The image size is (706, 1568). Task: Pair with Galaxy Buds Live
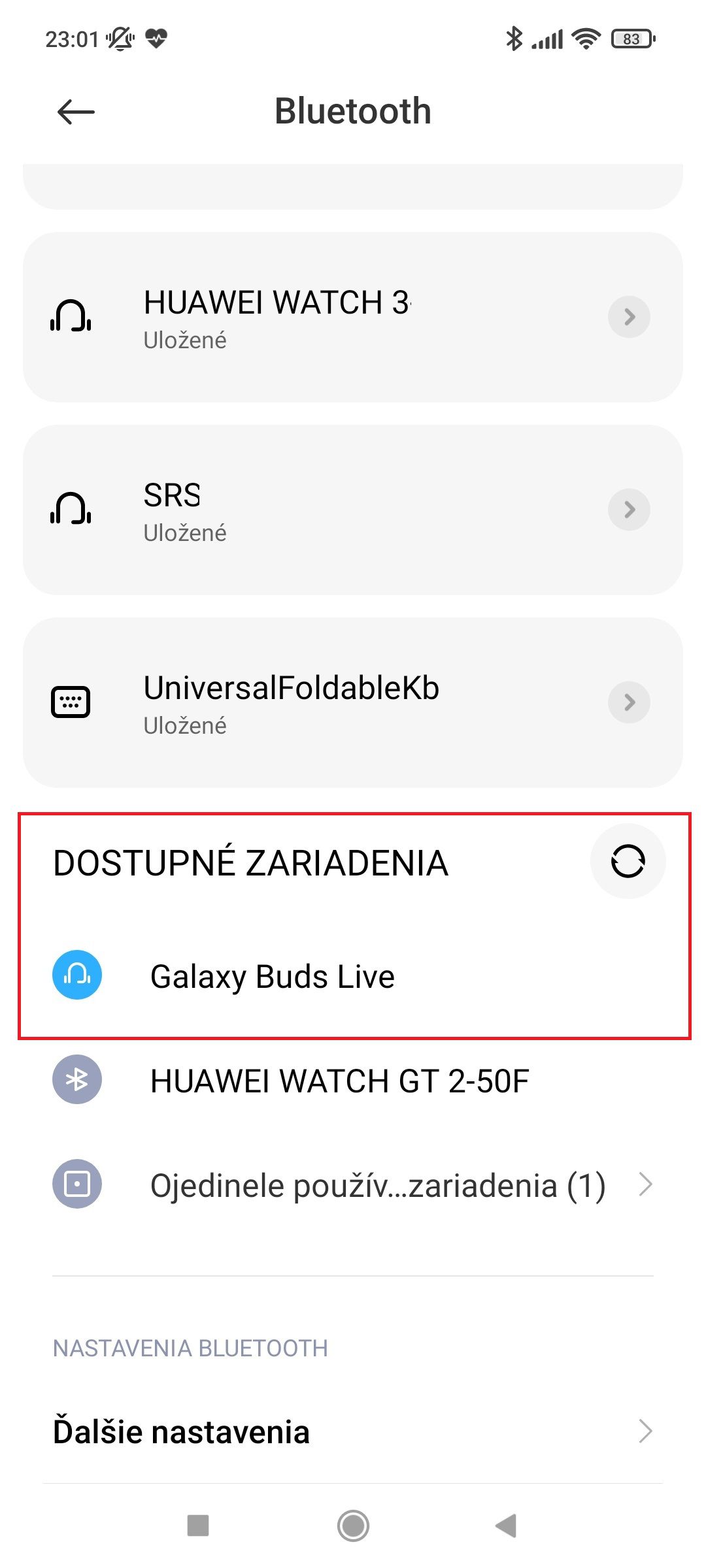(x=353, y=976)
